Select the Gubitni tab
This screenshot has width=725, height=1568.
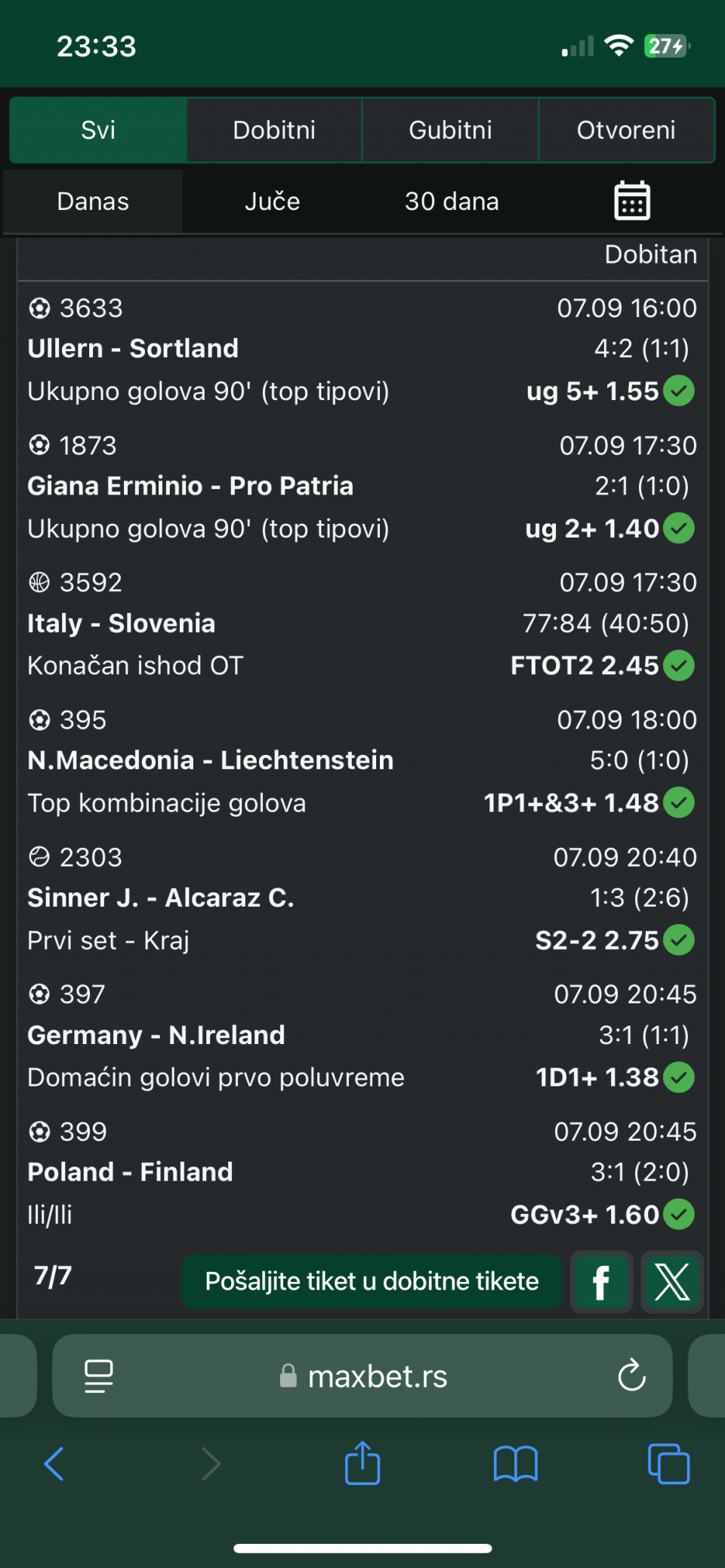451,130
